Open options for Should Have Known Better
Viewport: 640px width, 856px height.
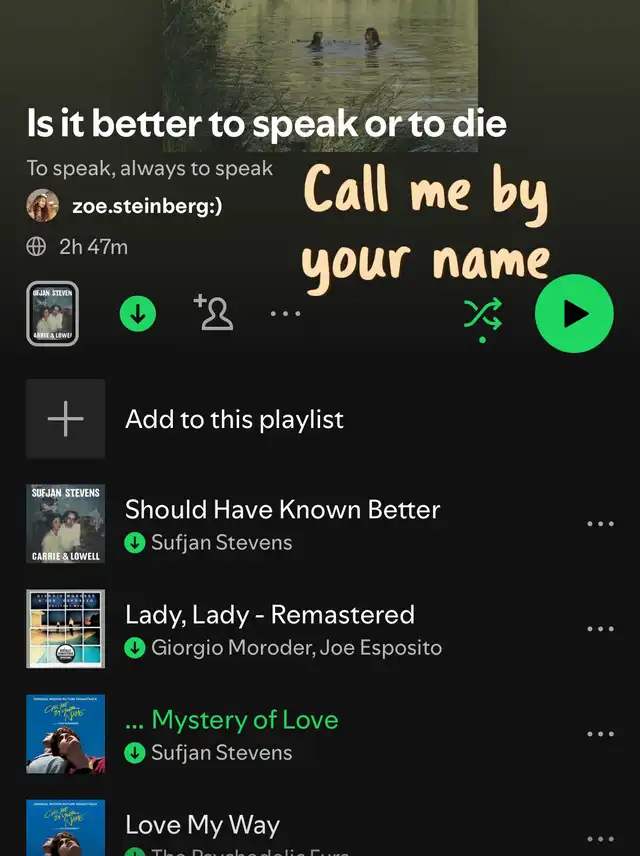point(600,524)
